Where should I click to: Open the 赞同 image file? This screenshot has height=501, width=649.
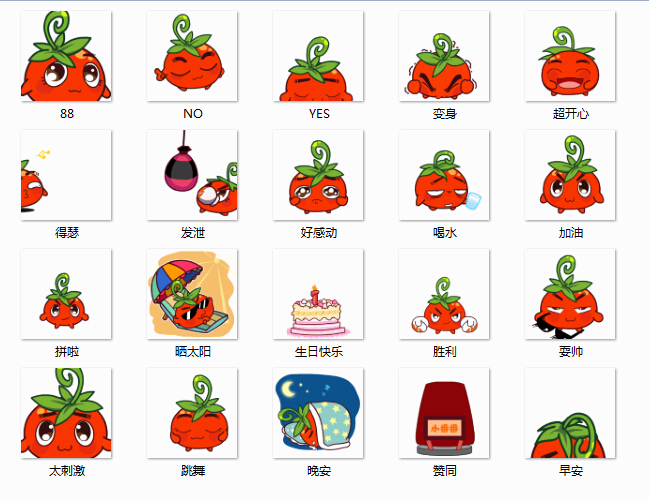(x=444, y=412)
